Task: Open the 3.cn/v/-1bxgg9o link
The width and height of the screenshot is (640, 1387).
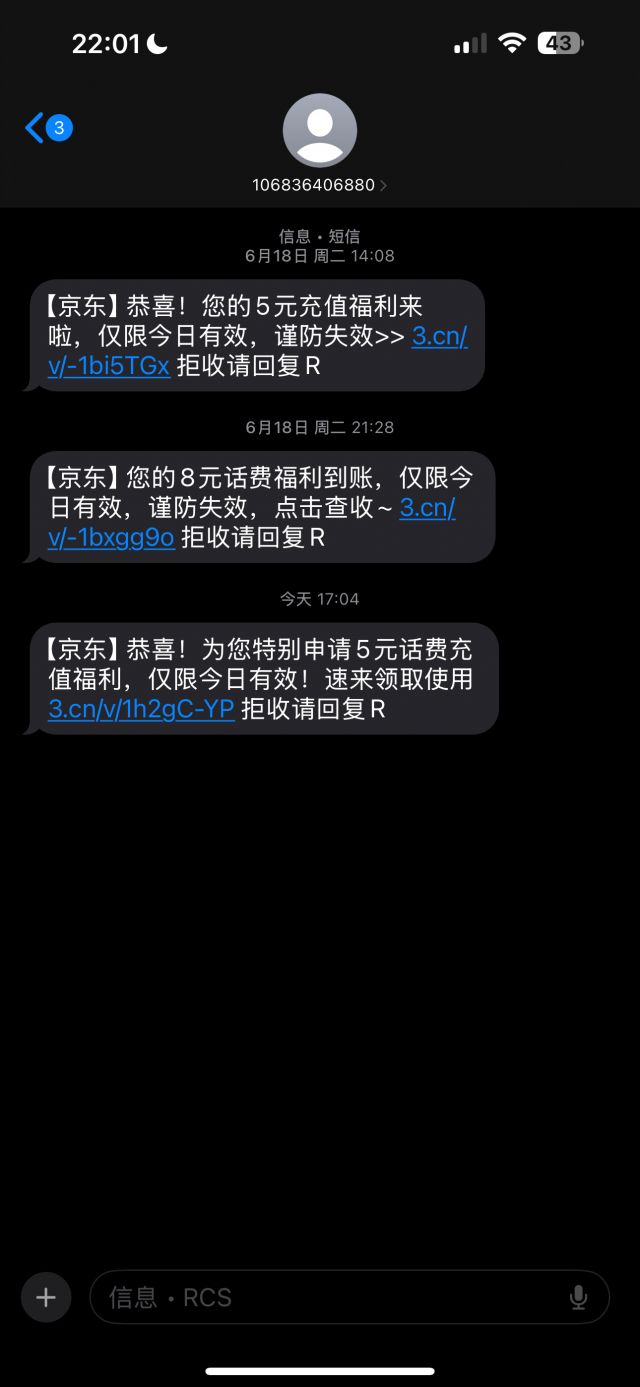Action: point(111,537)
